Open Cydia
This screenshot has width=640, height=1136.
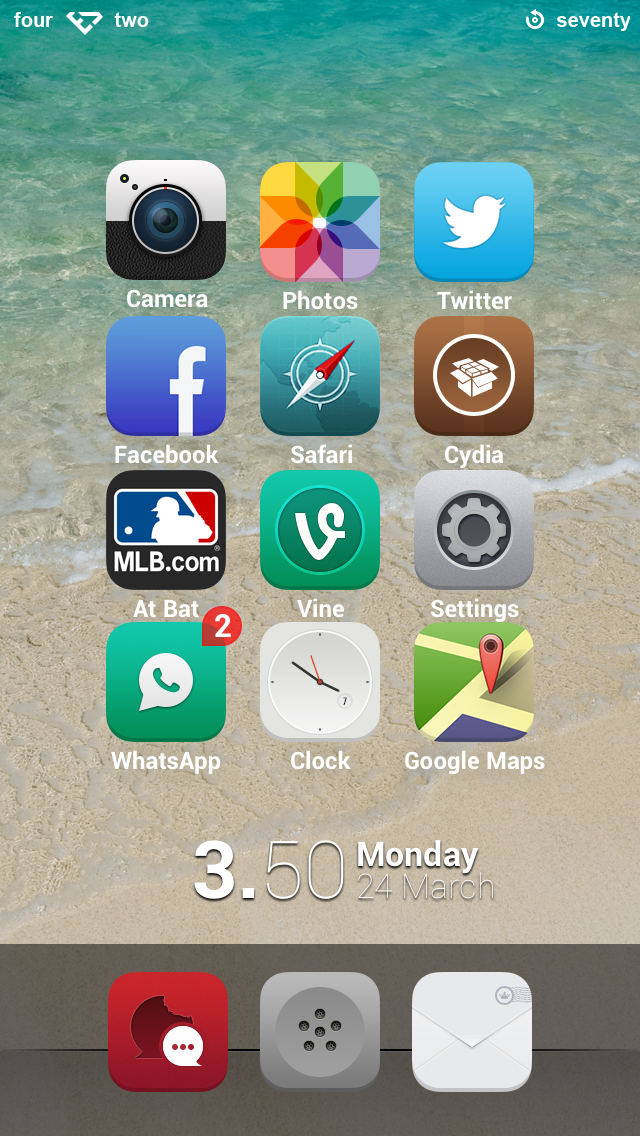pyautogui.click(x=474, y=376)
